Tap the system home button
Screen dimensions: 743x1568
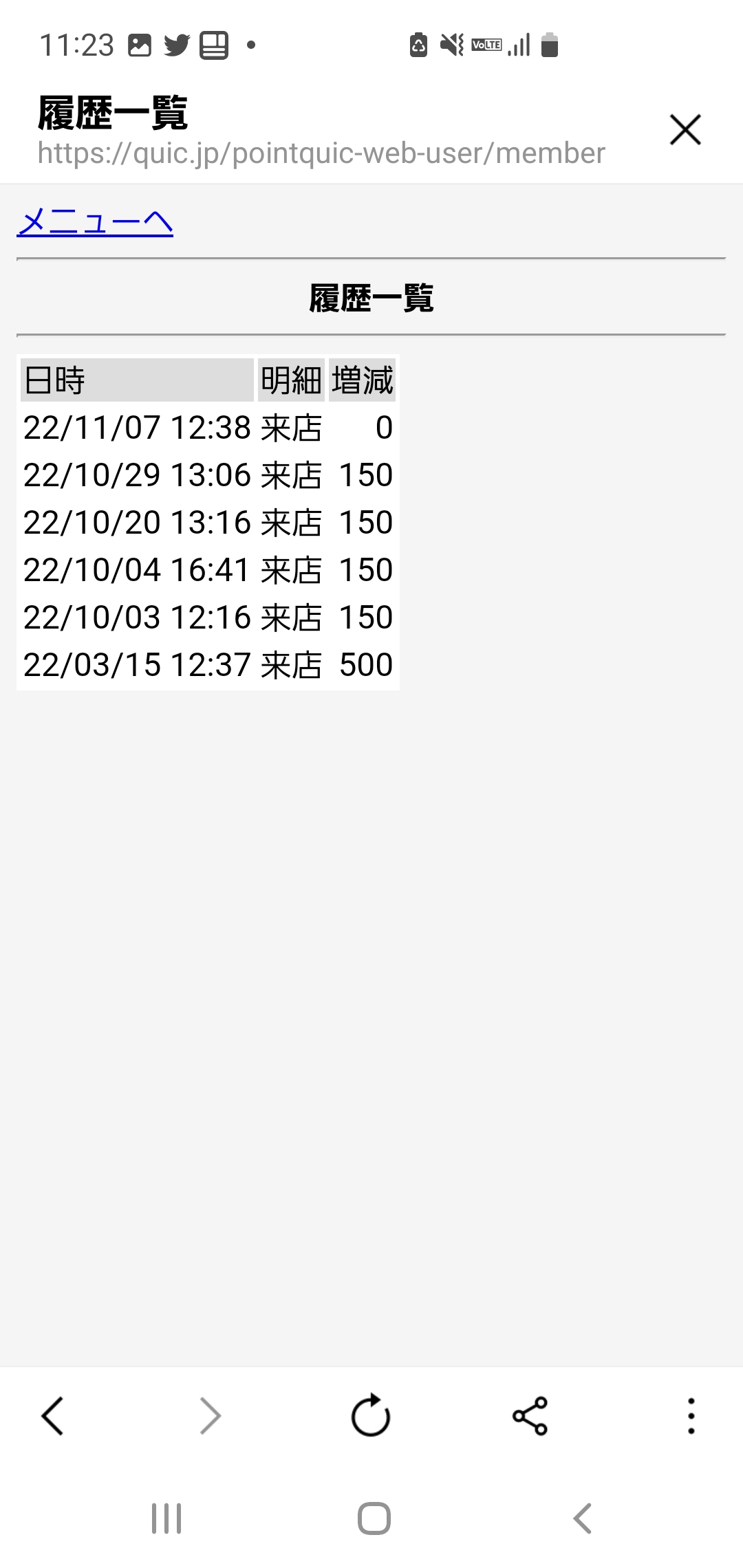(x=374, y=1518)
